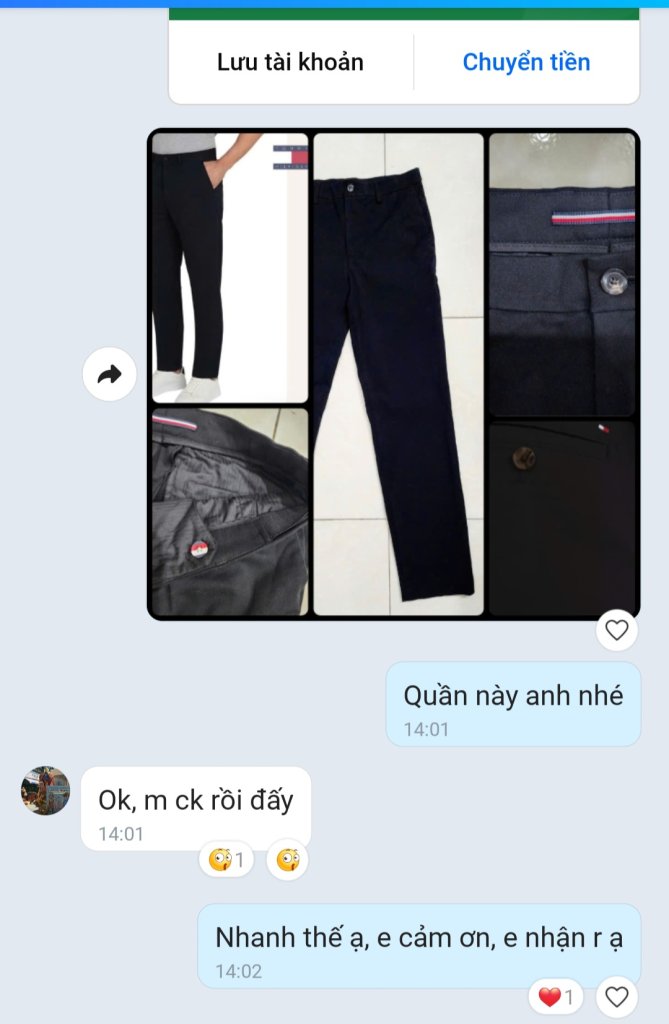
Task: View heart reactions on "Nhanh thế ạ" message
Action: click(x=556, y=997)
